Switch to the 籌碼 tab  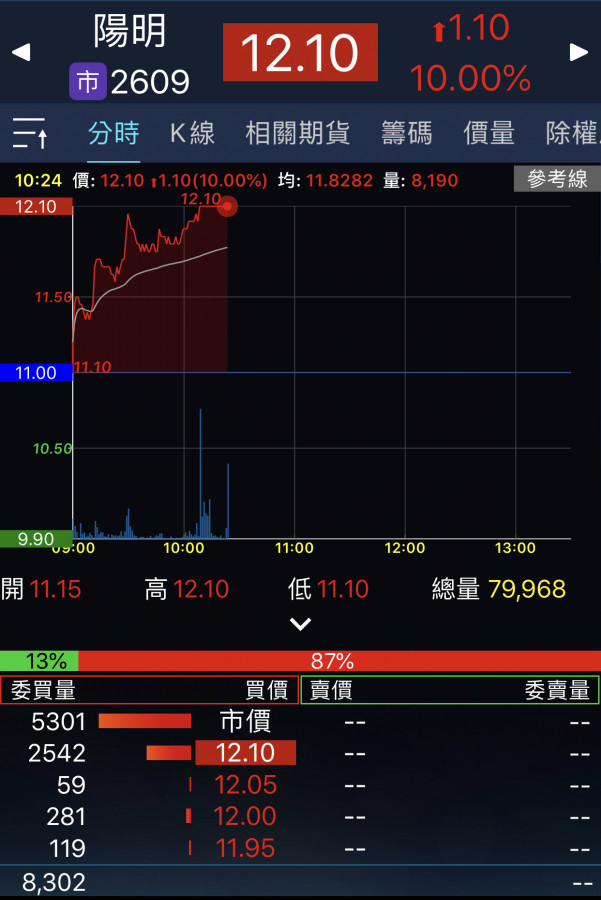pyautogui.click(x=406, y=133)
